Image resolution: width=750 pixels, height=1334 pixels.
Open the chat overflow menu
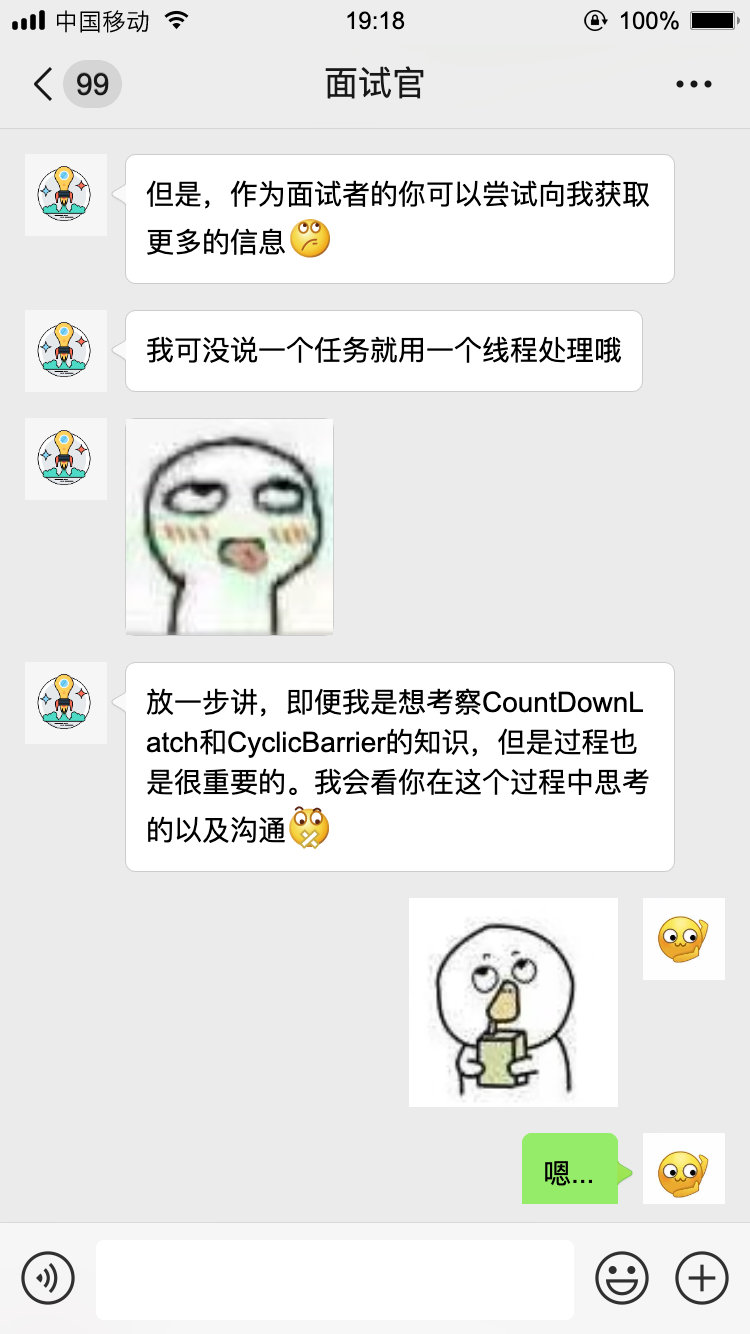click(694, 84)
